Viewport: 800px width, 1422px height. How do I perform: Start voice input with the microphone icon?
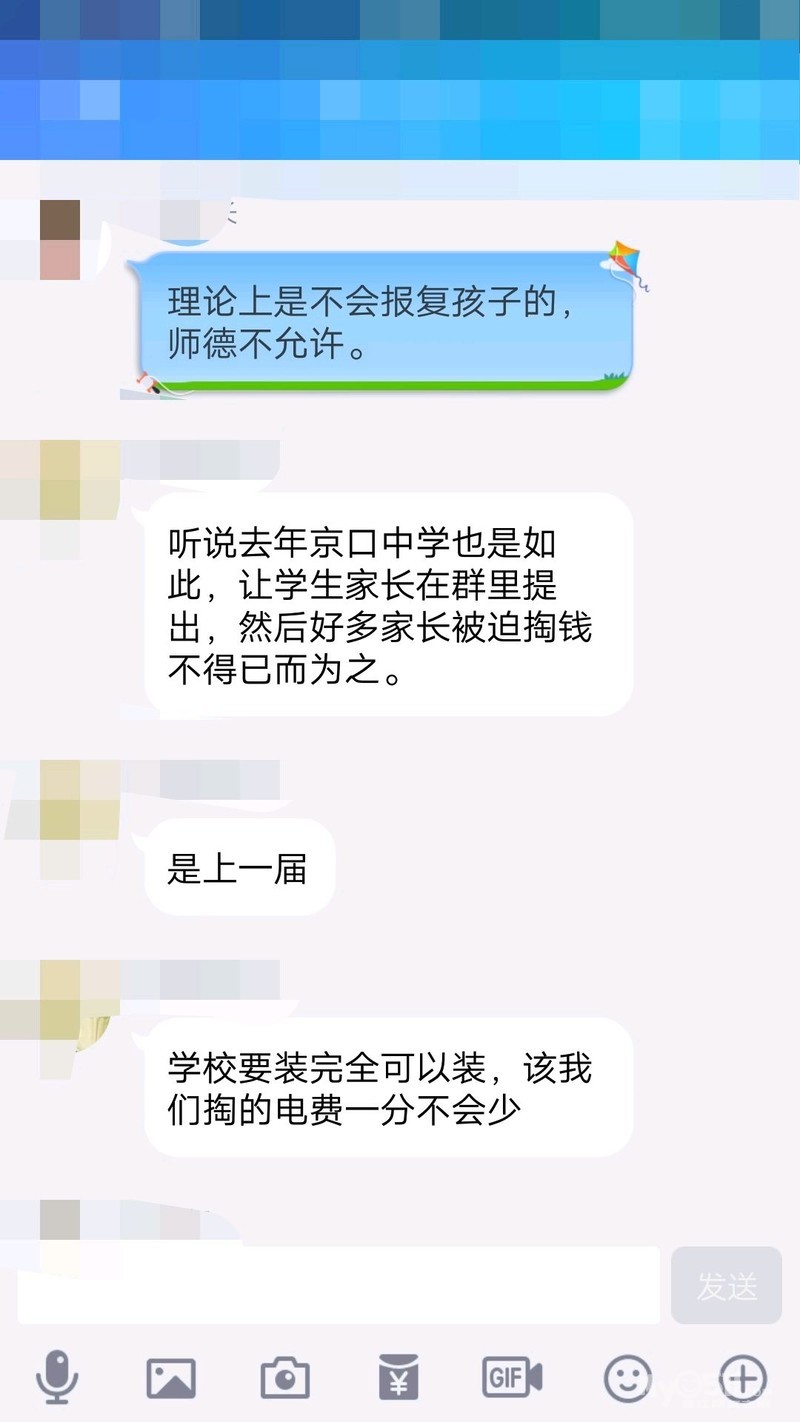pos(57,1378)
